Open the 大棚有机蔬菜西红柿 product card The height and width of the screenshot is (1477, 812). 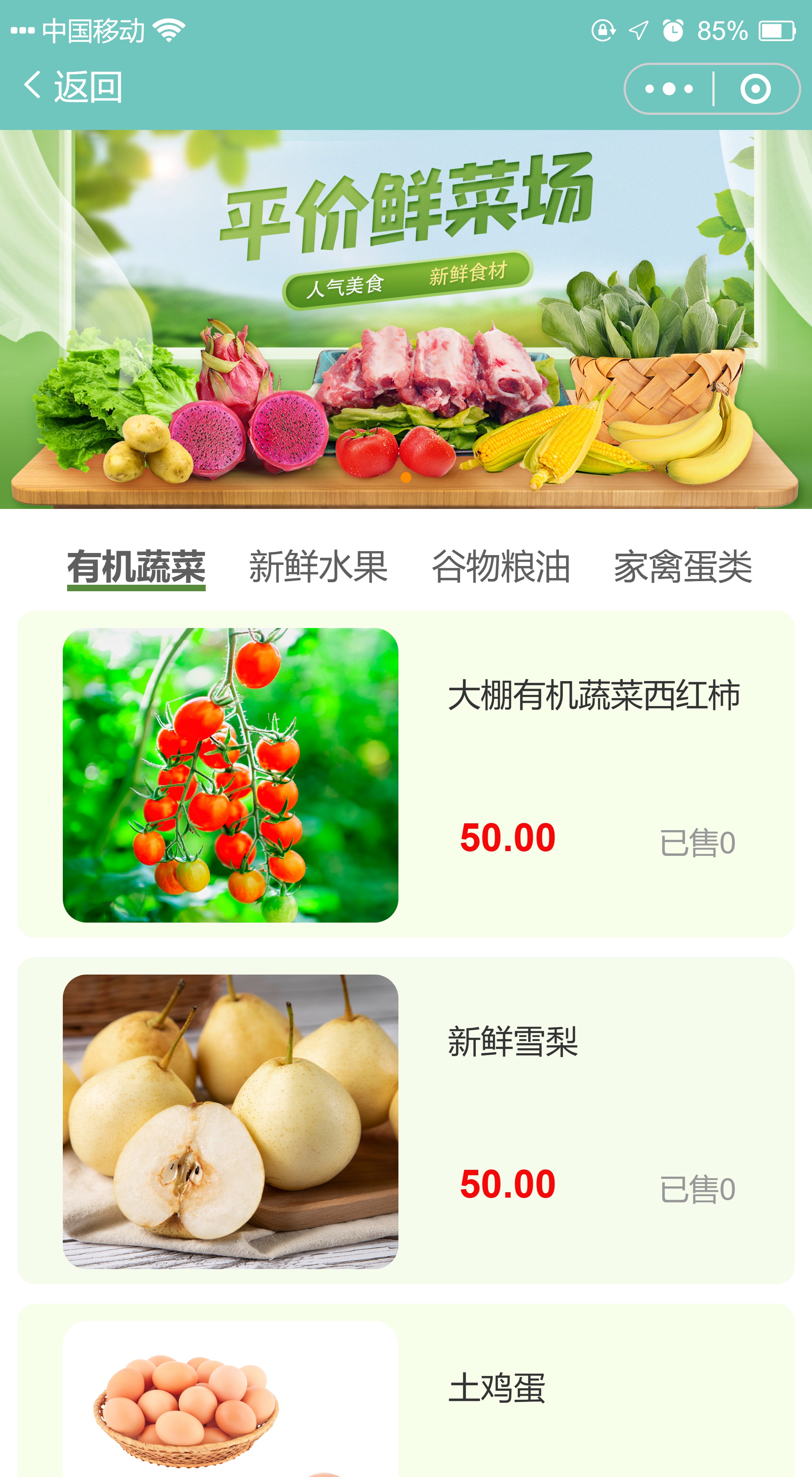(x=406, y=774)
